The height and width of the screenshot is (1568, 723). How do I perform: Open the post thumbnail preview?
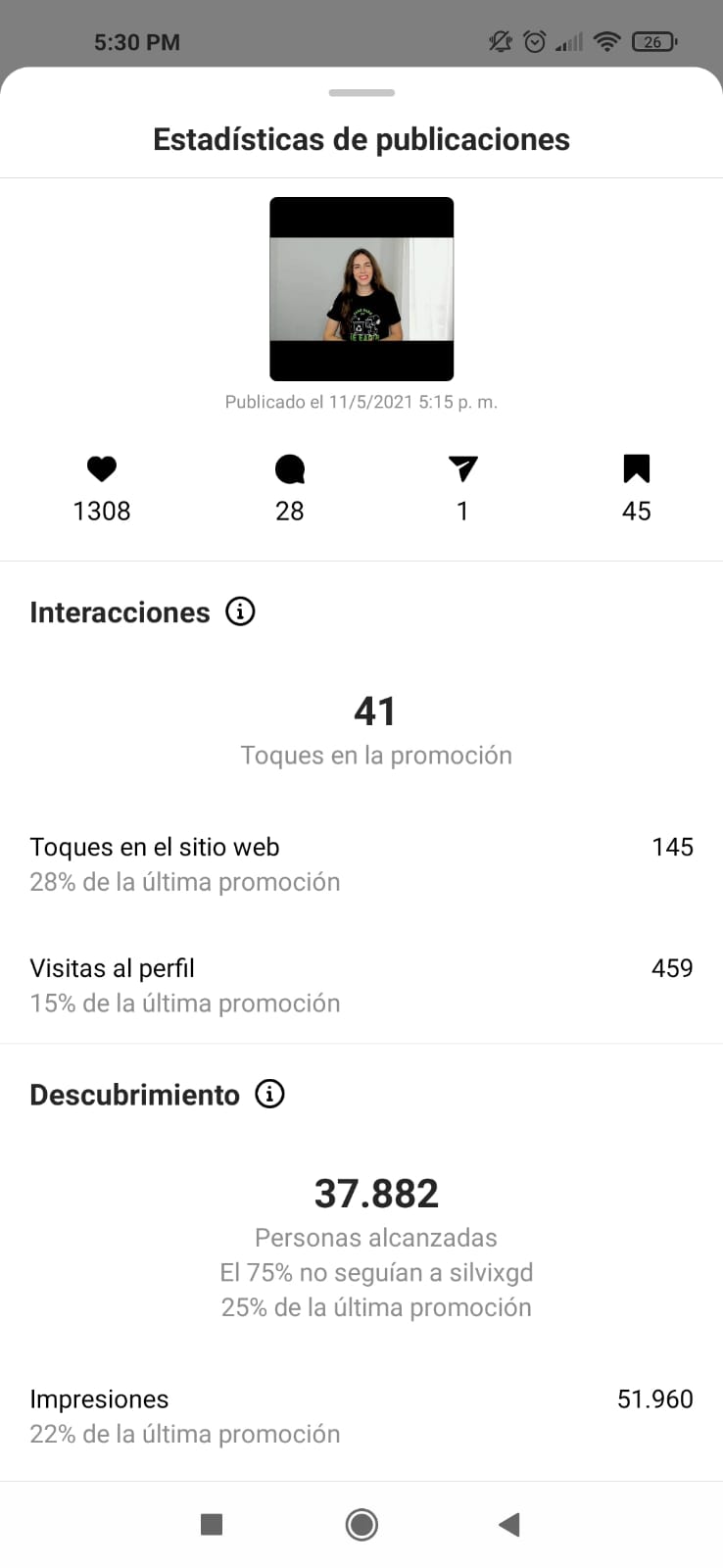pos(361,289)
